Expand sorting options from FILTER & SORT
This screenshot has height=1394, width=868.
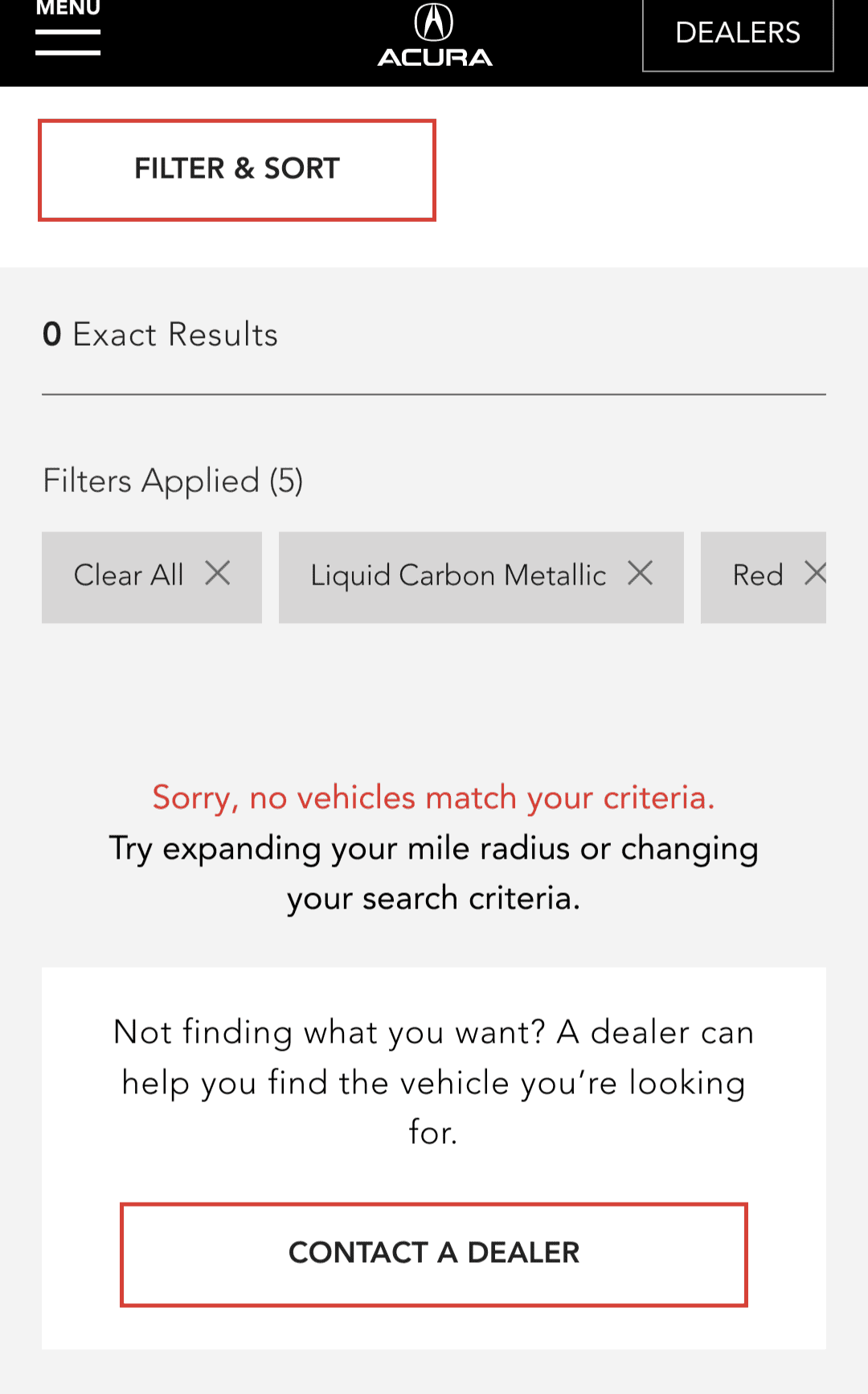pos(236,169)
